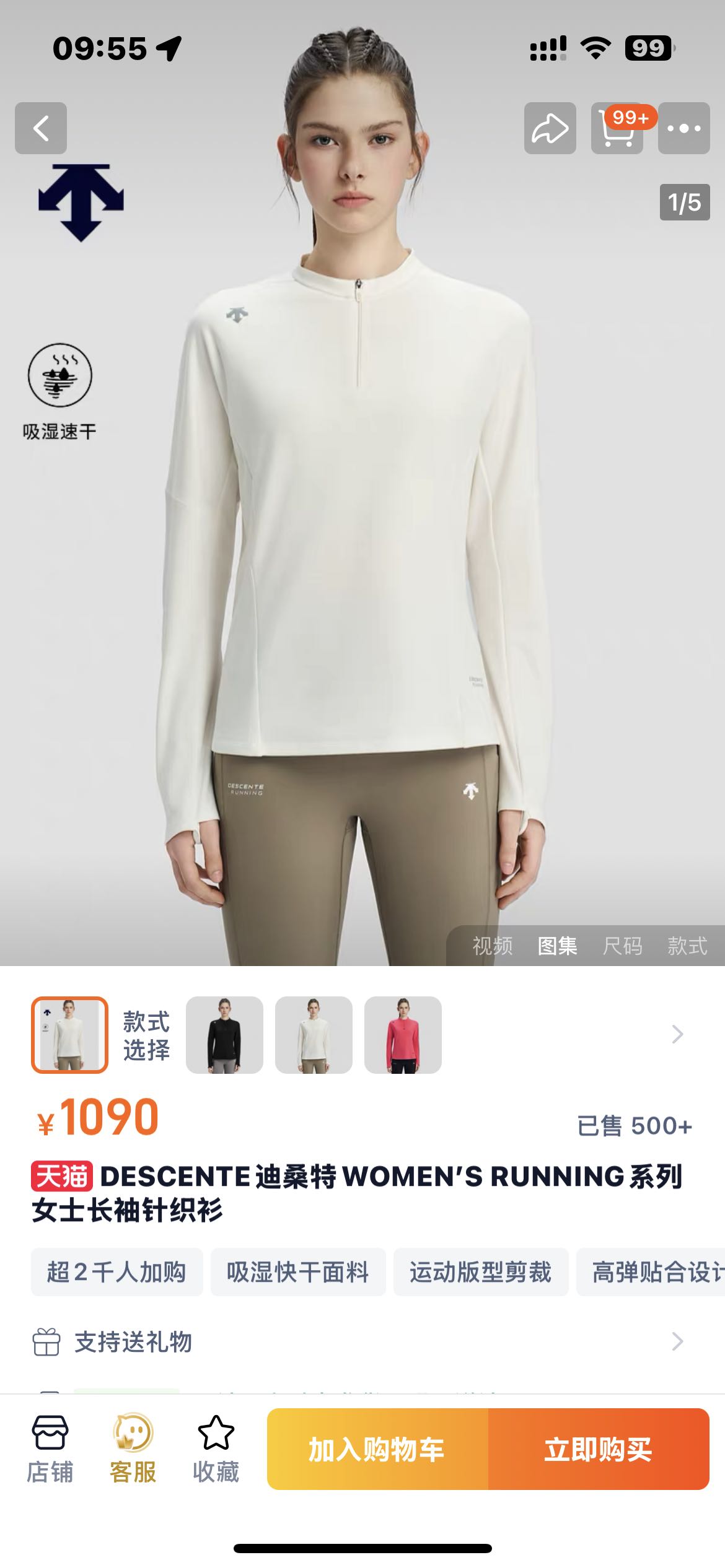This screenshot has height=1568, width=725.
Task: Go back to the previous page
Action: 41,128
